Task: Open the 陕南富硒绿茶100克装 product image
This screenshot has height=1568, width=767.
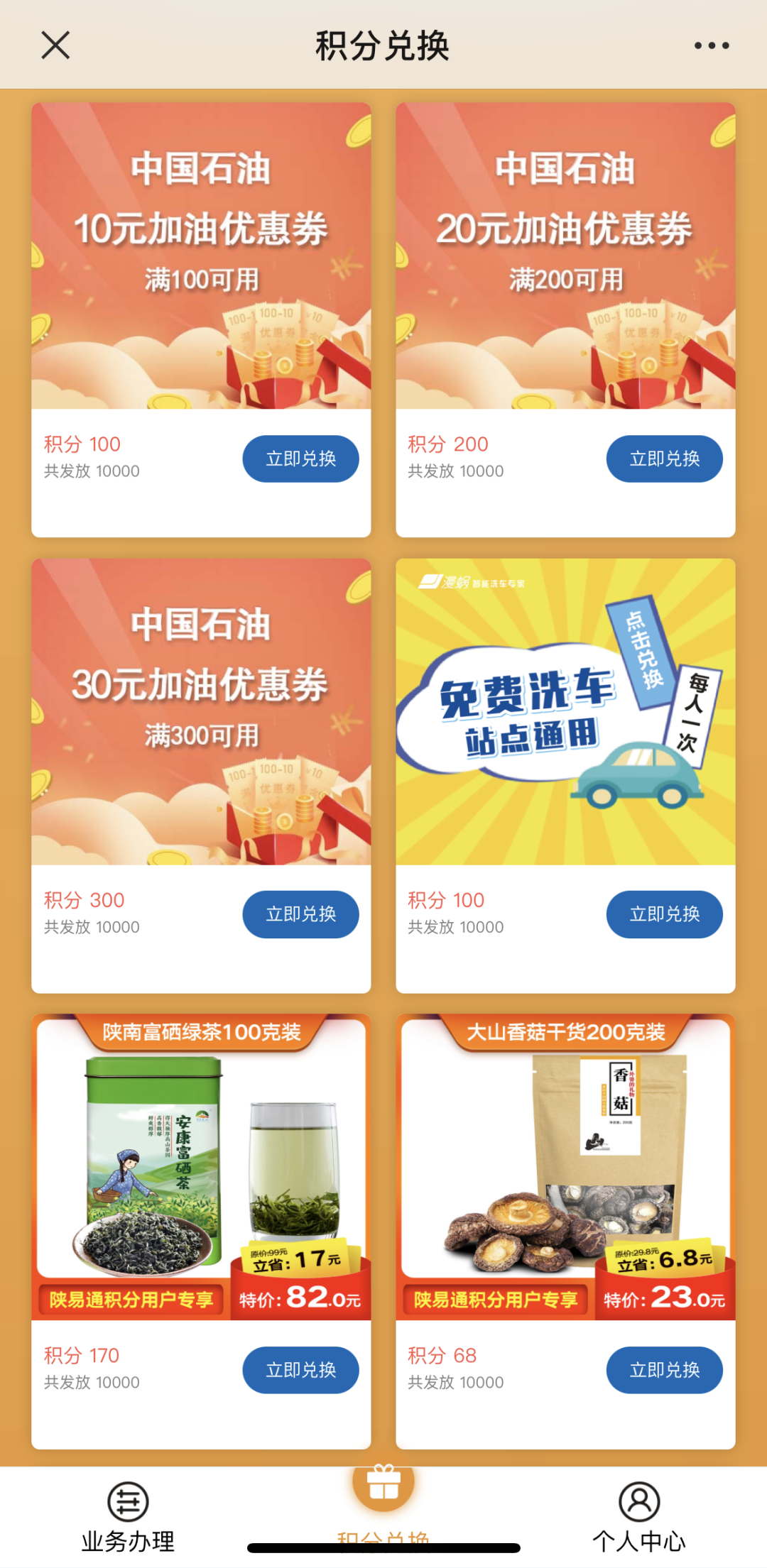Action: 201,1167
